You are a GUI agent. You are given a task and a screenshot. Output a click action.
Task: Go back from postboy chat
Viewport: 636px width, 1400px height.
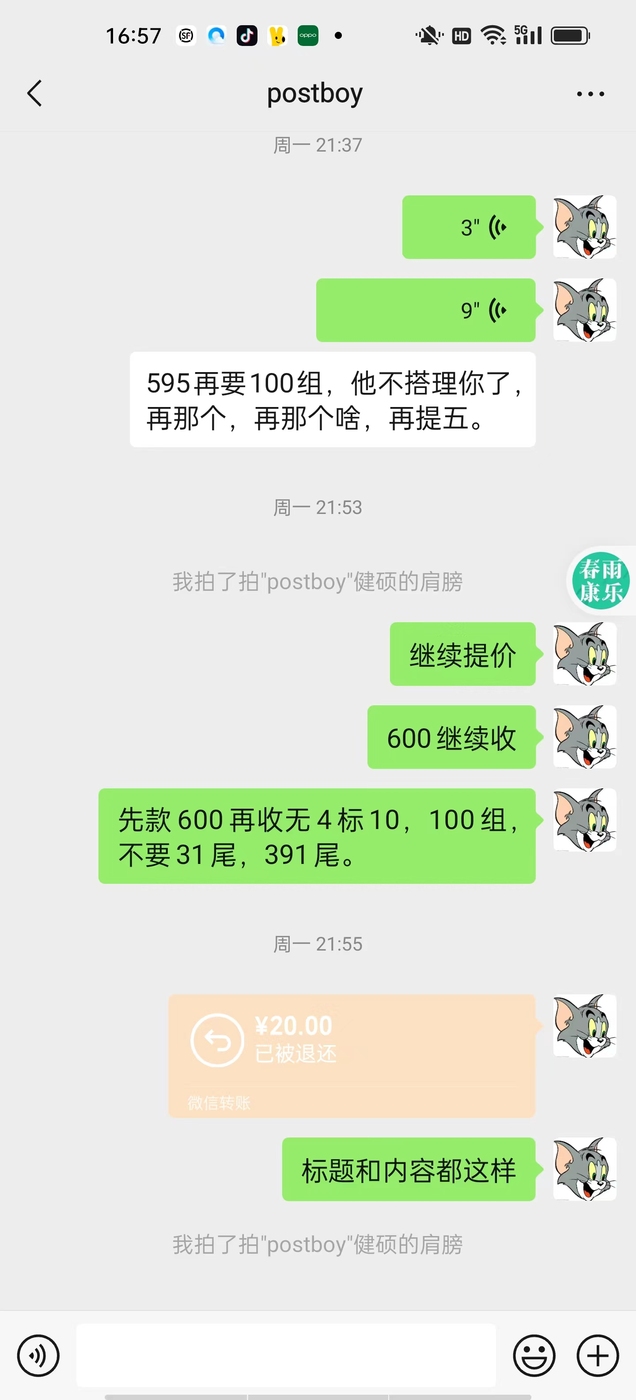(x=34, y=94)
